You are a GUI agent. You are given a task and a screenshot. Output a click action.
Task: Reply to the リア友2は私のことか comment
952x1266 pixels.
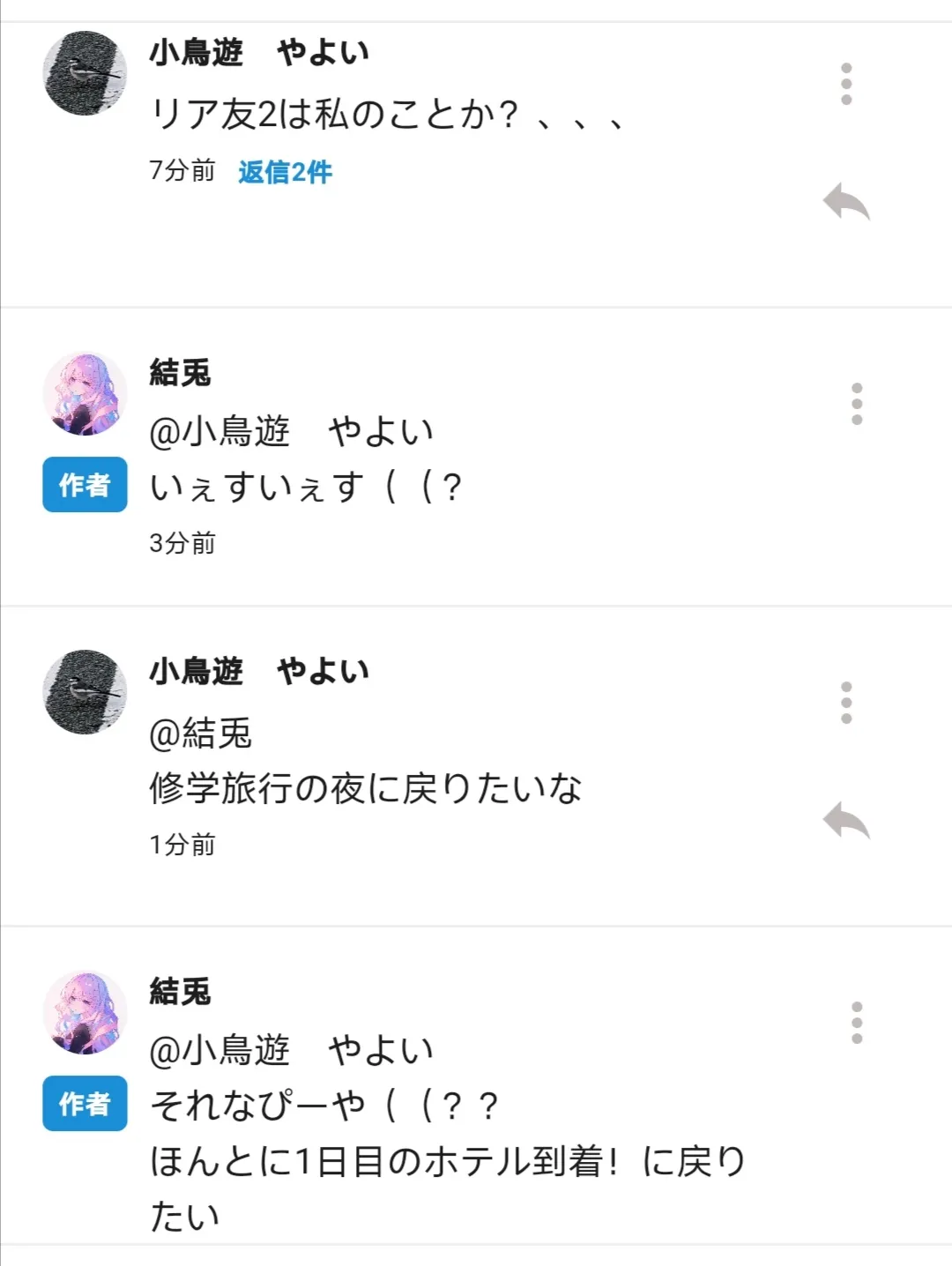point(846,203)
